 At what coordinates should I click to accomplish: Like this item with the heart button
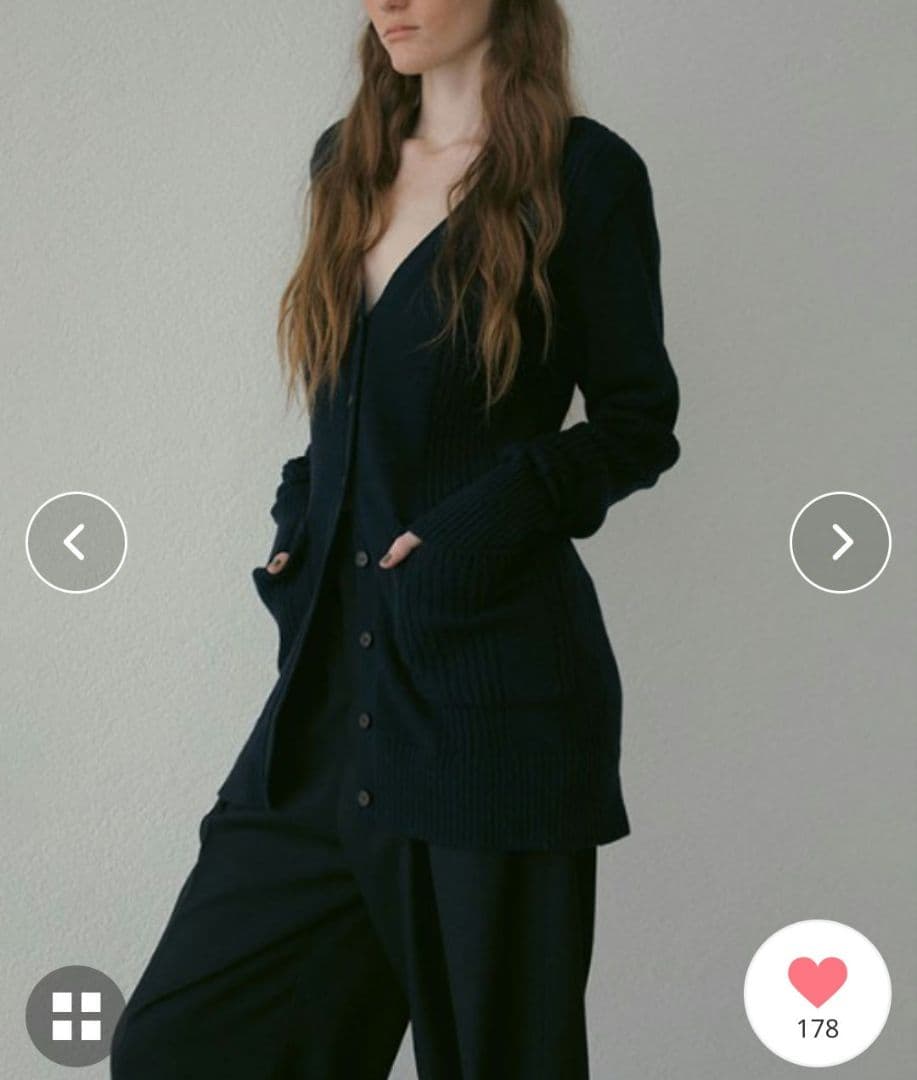(817, 982)
